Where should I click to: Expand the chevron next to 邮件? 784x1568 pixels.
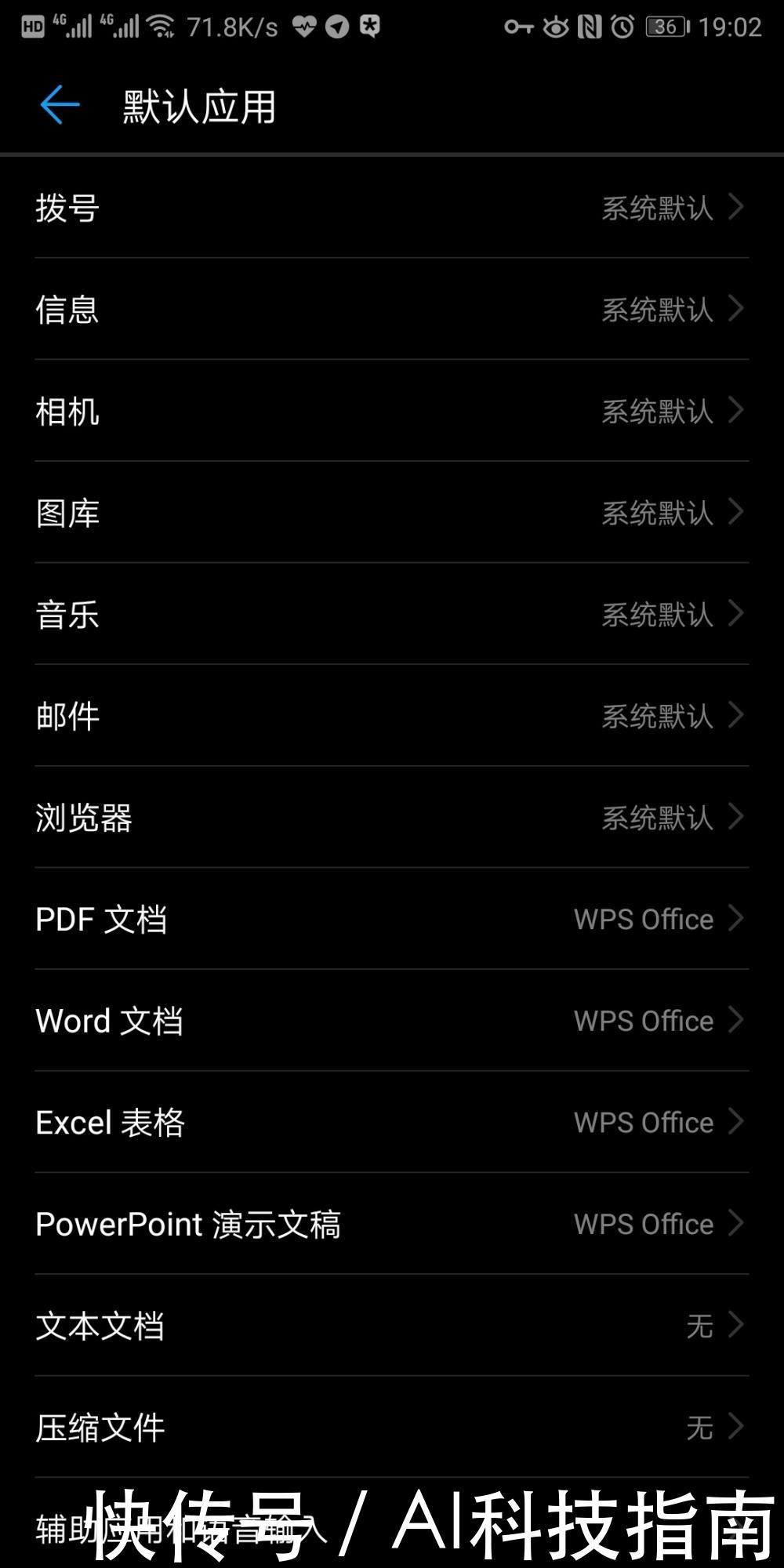[x=735, y=716]
